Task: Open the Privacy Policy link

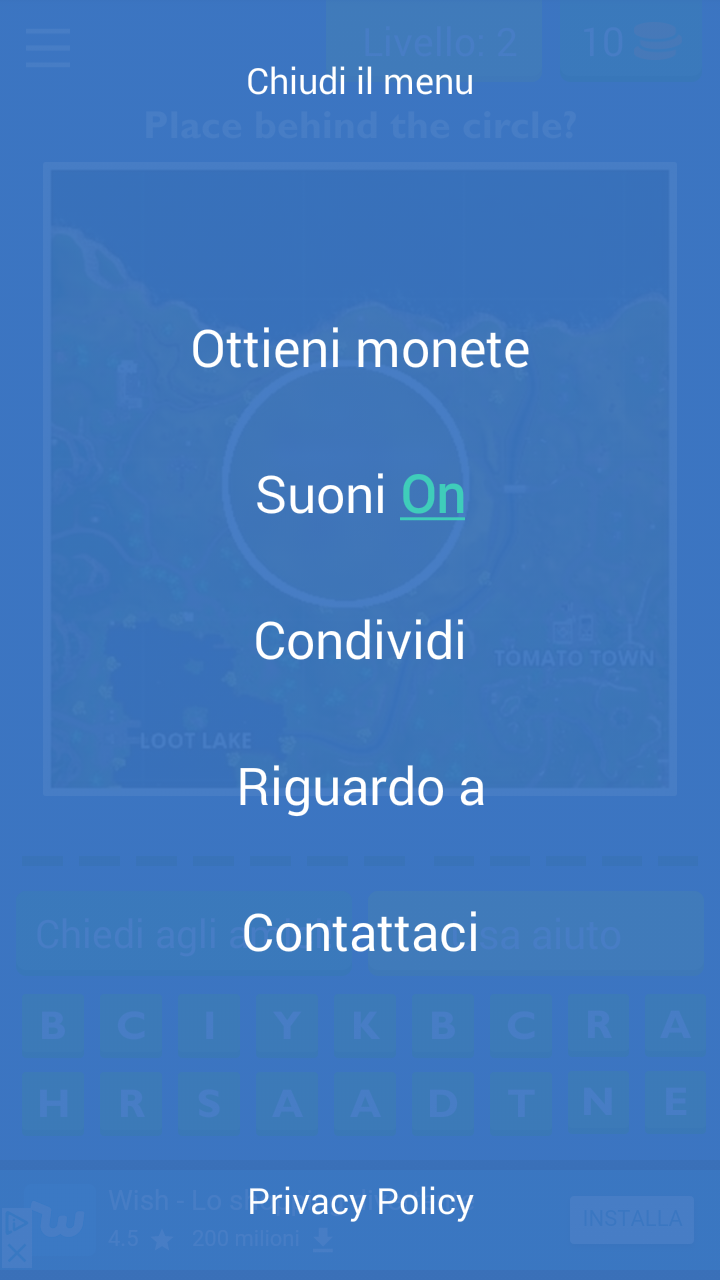Action: [360, 1201]
